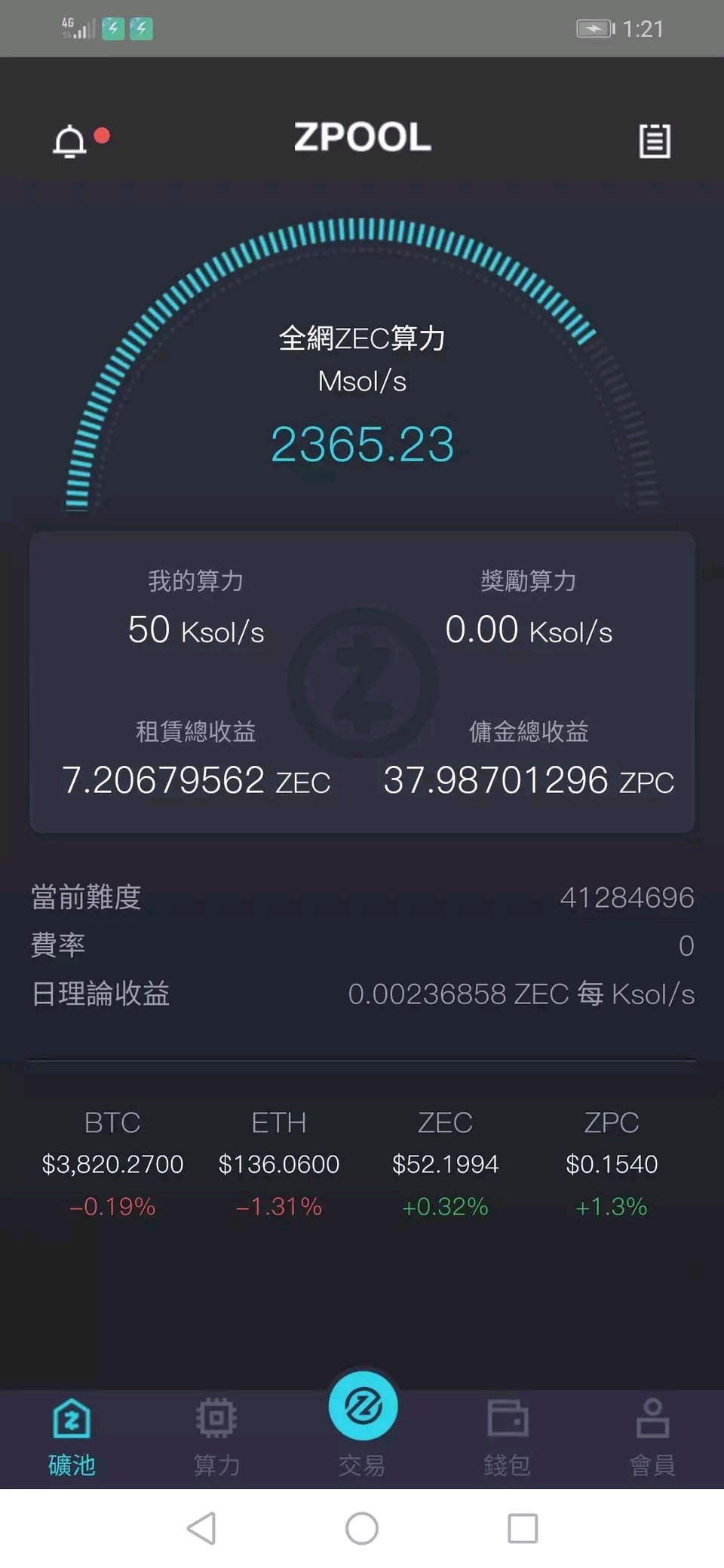Switch to the 算力 tab
724x1568 pixels.
click(x=216, y=1438)
